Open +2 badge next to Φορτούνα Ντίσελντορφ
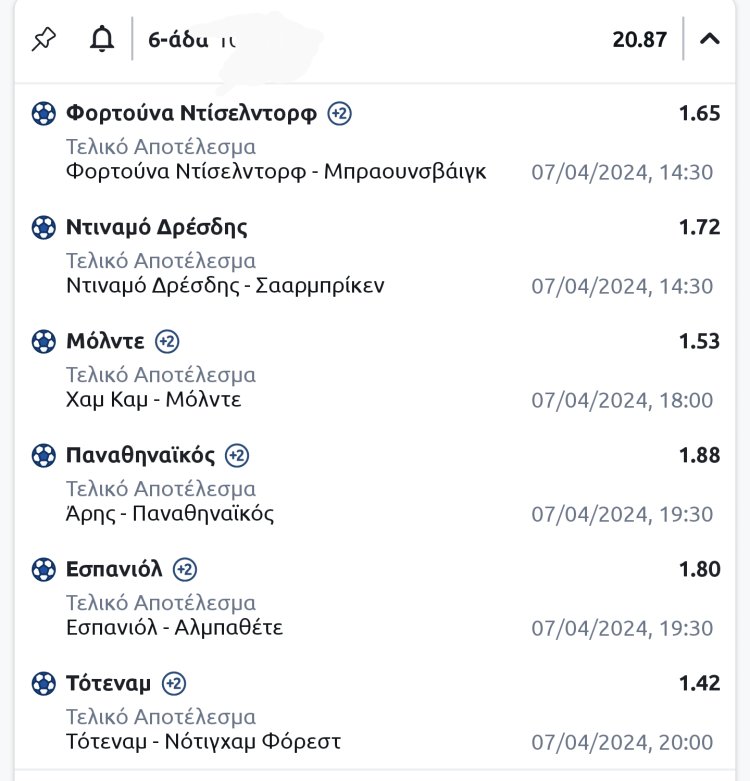Image resolution: width=750 pixels, height=781 pixels. click(x=340, y=113)
